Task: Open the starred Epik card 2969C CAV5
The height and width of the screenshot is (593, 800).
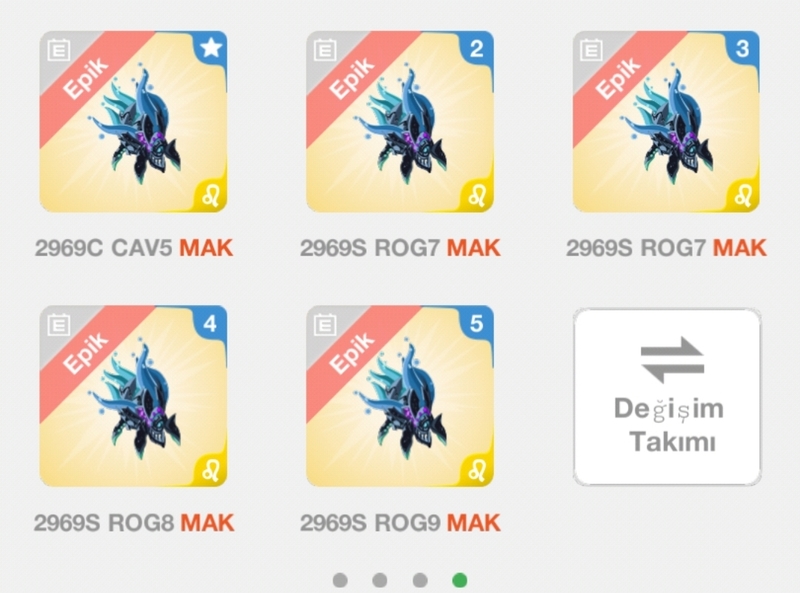Action: point(133,122)
